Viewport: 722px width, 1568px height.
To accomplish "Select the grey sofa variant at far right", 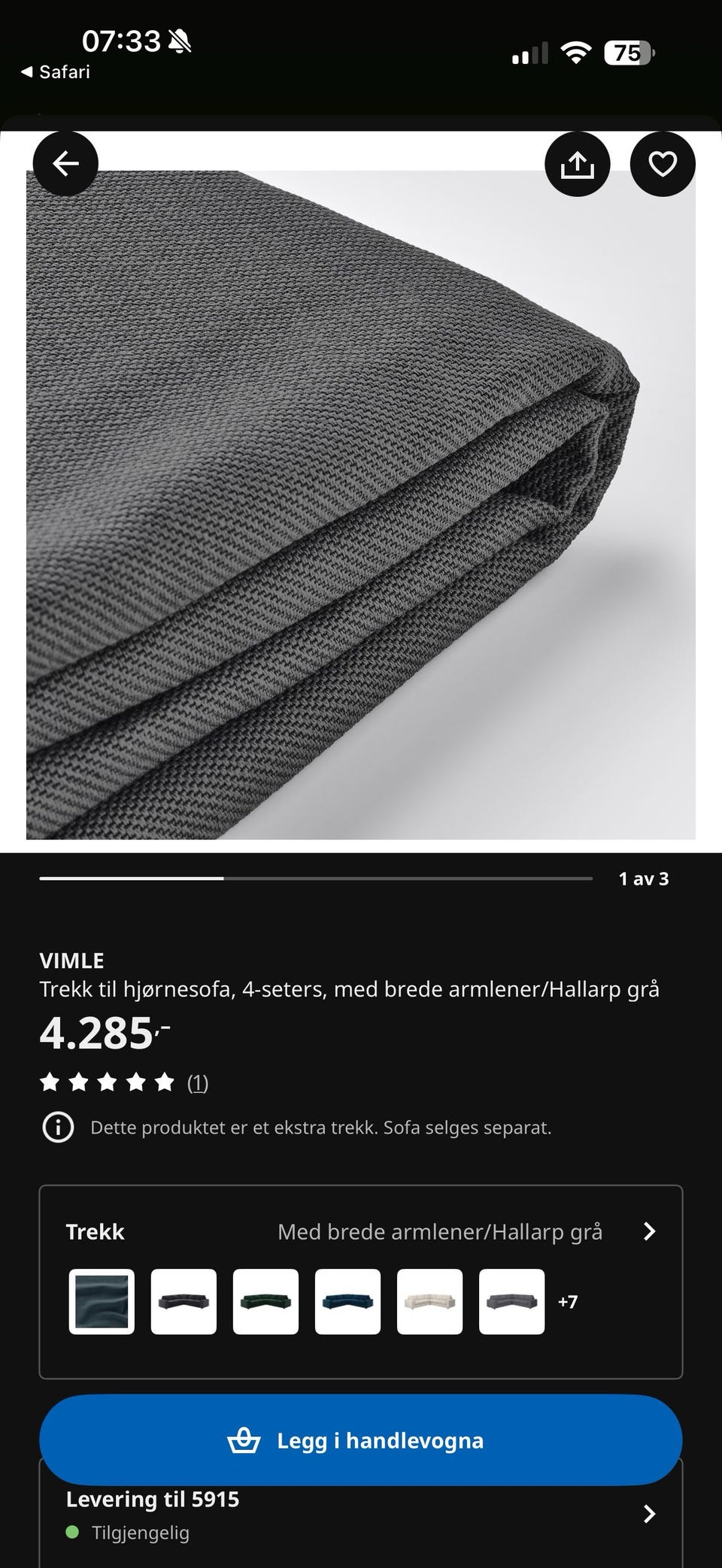I will point(513,1302).
